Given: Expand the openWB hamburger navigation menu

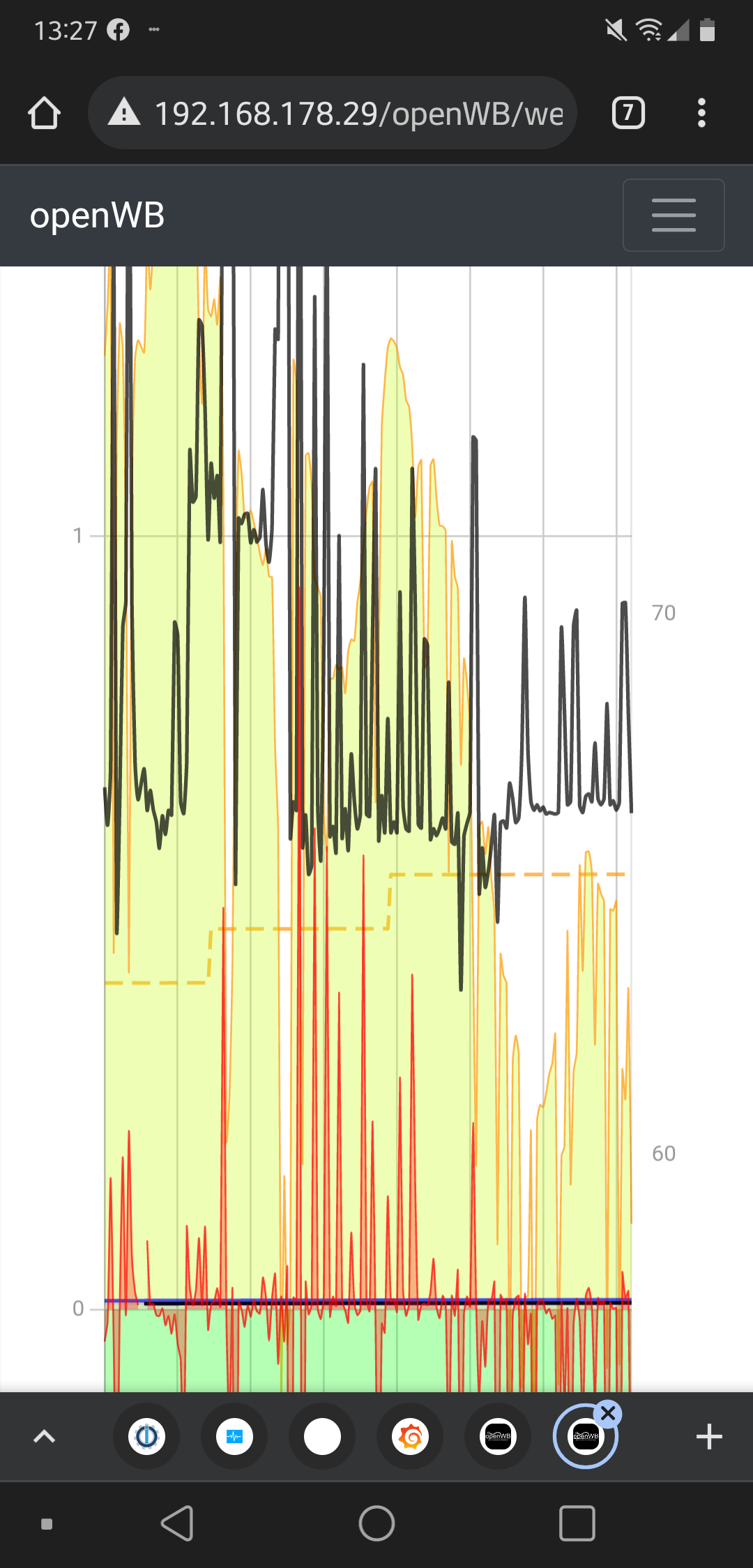Looking at the screenshot, I should point(673,215).
